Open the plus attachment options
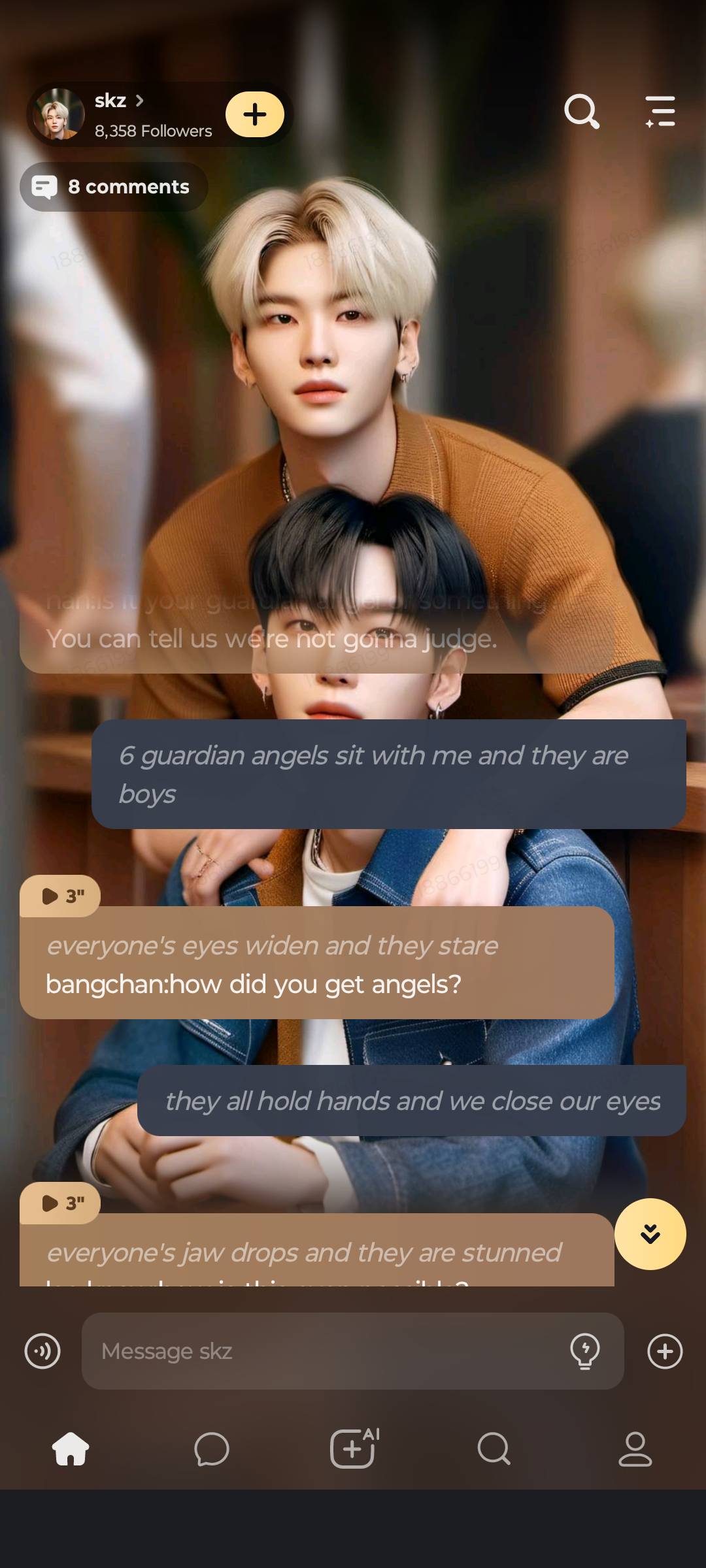The image size is (706, 1568). click(x=665, y=1351)
